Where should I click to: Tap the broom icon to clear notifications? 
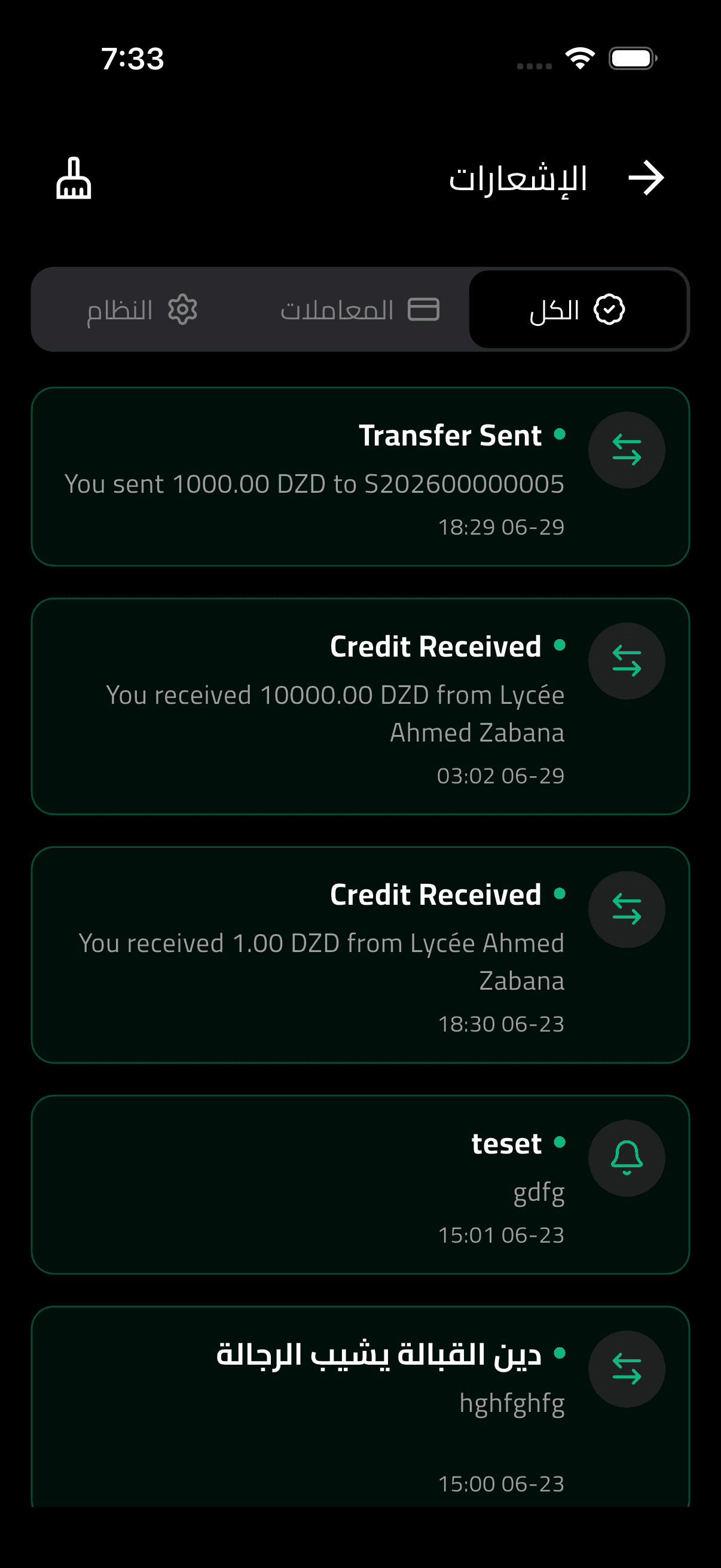click(74, 178)
